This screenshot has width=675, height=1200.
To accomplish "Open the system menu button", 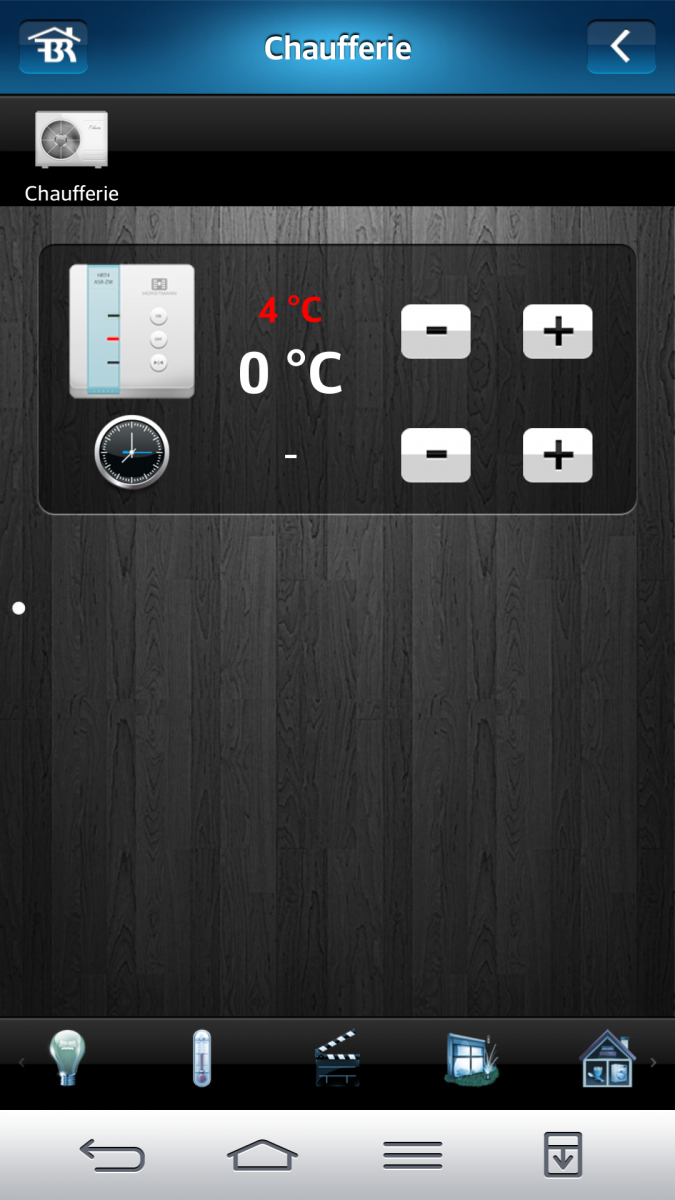I will 412,1155.
